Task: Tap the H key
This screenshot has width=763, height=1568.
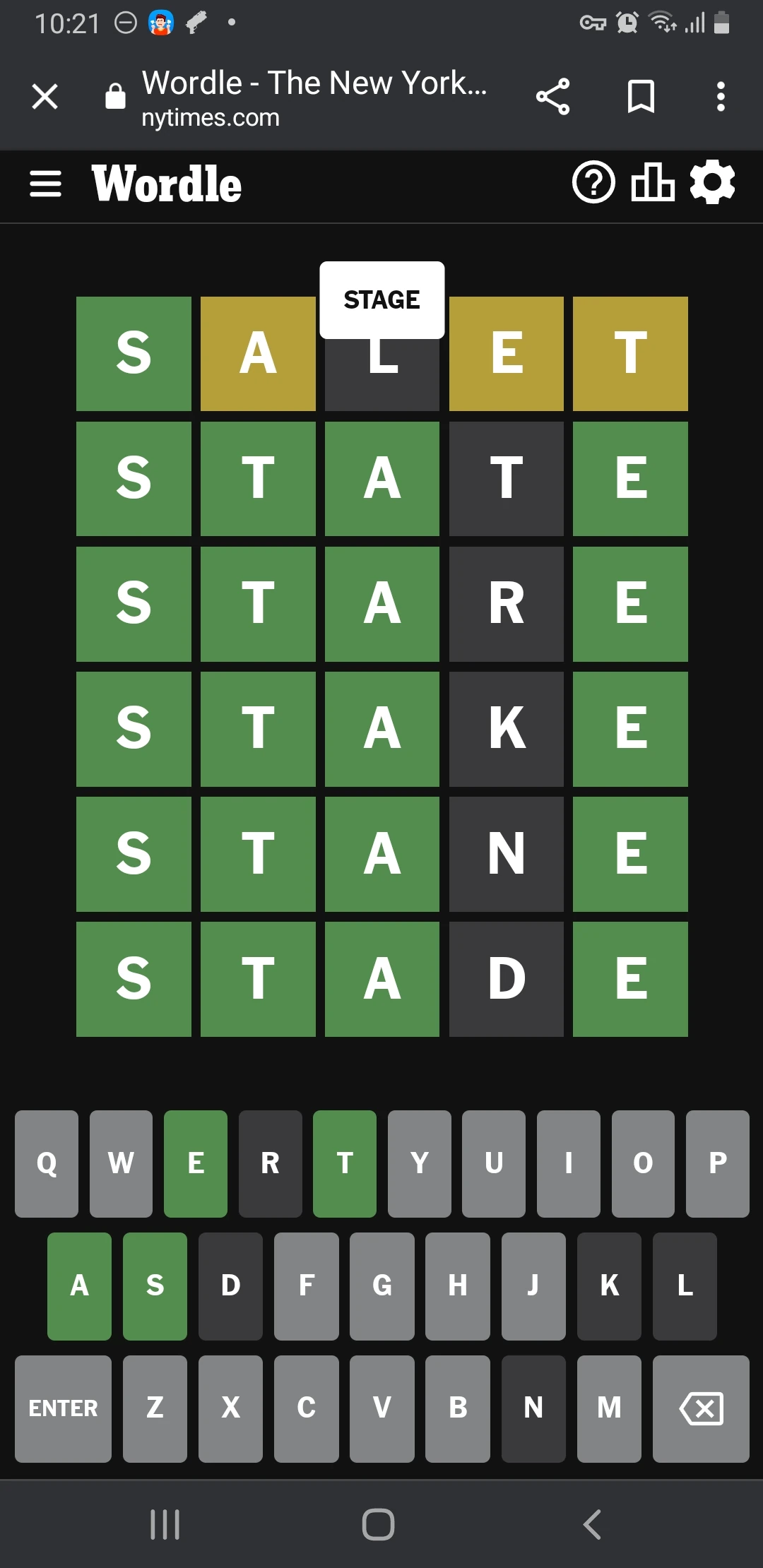Action: point(458,1286)
